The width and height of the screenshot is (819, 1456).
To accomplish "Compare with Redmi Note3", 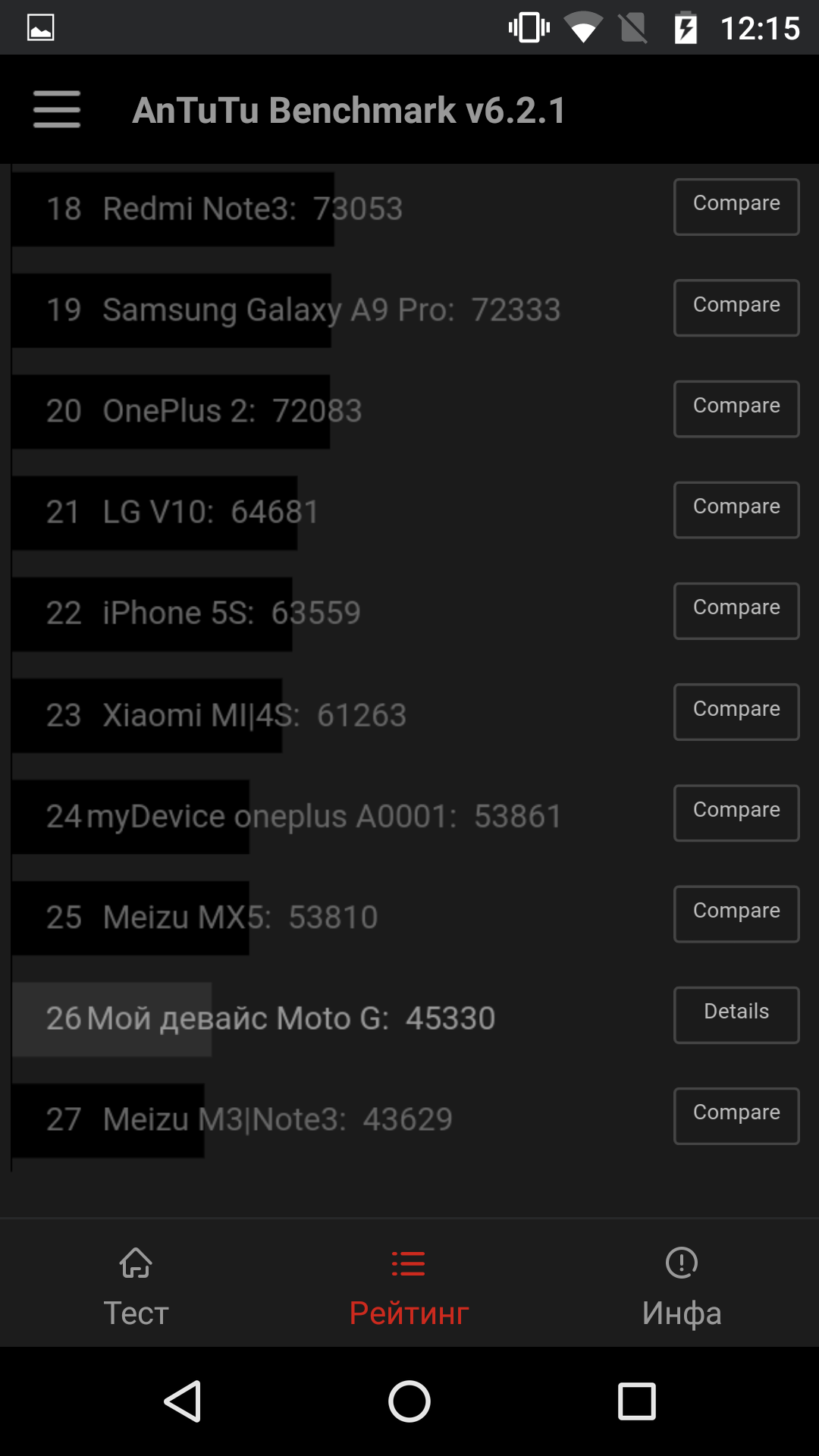I will pyautogui.click(x=736, y=207).
